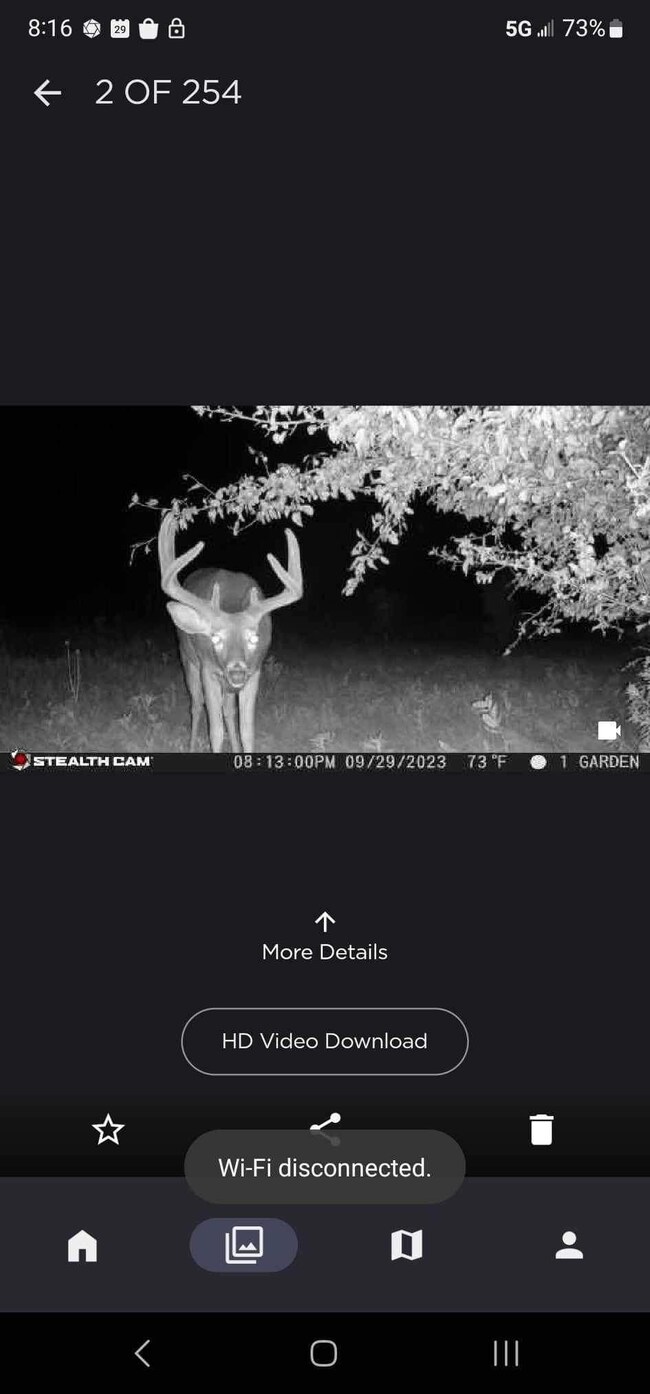This screenshot has width=650, height=1394.
Task: Open the map tab
Action: pos(406,1245)
